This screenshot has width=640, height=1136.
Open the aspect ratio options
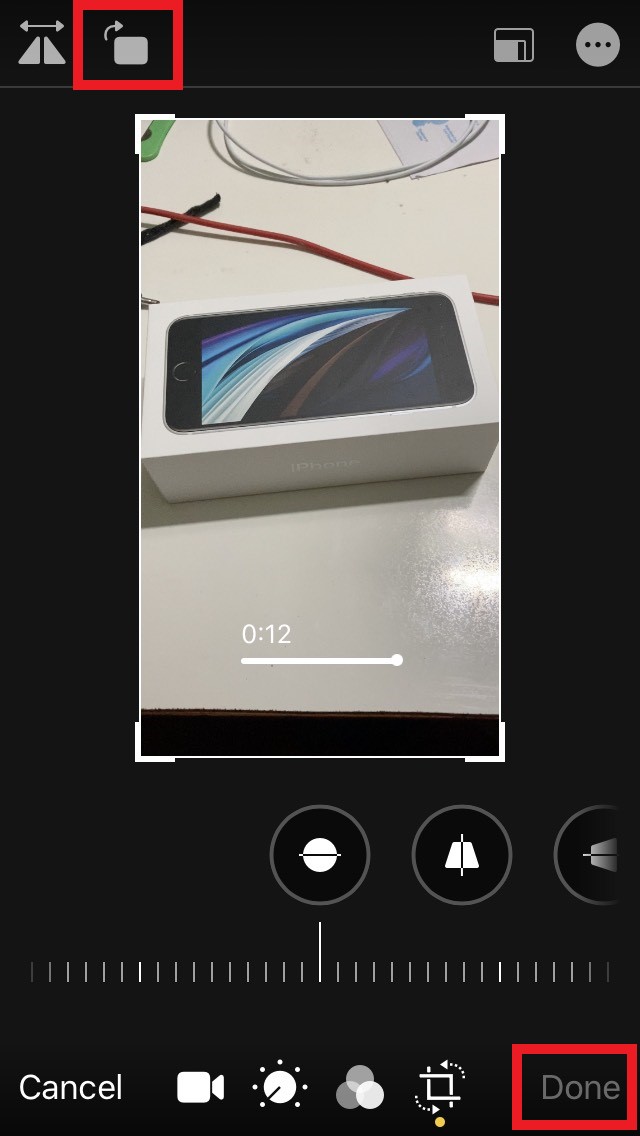[x=514, y=45]
